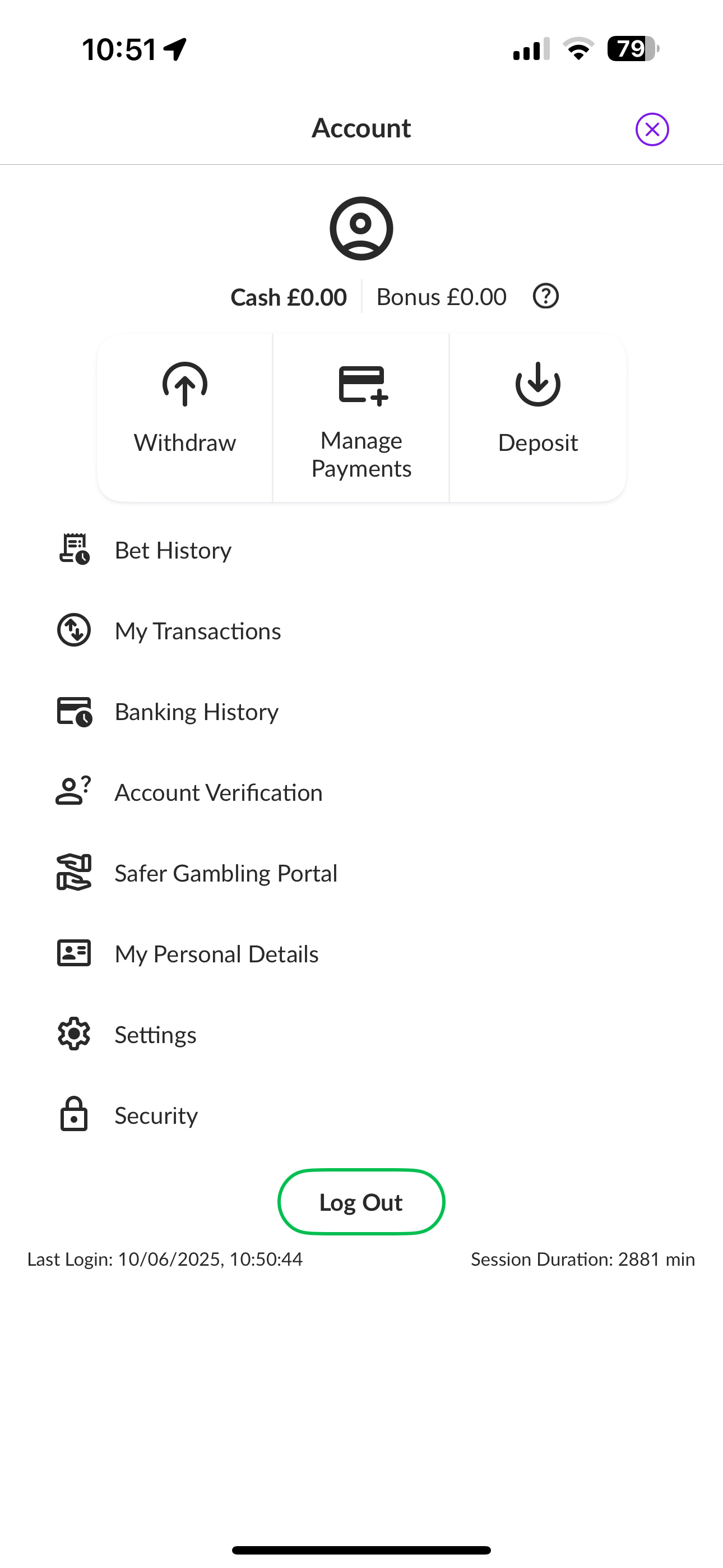Go to Account Verification
Viewport: 723px width, 1568px height.
point(218,792)
